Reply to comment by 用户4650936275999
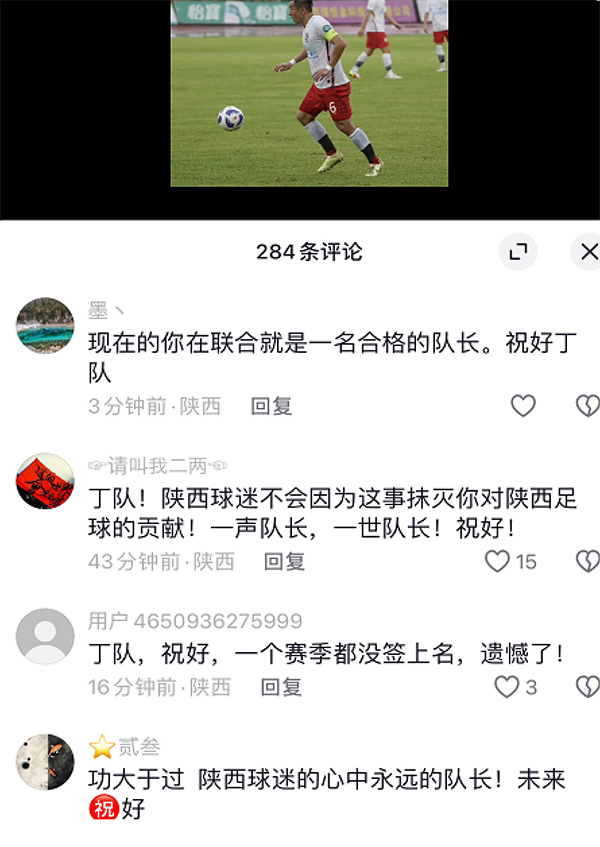Screen dimensions: 600x847 point(281,687)
